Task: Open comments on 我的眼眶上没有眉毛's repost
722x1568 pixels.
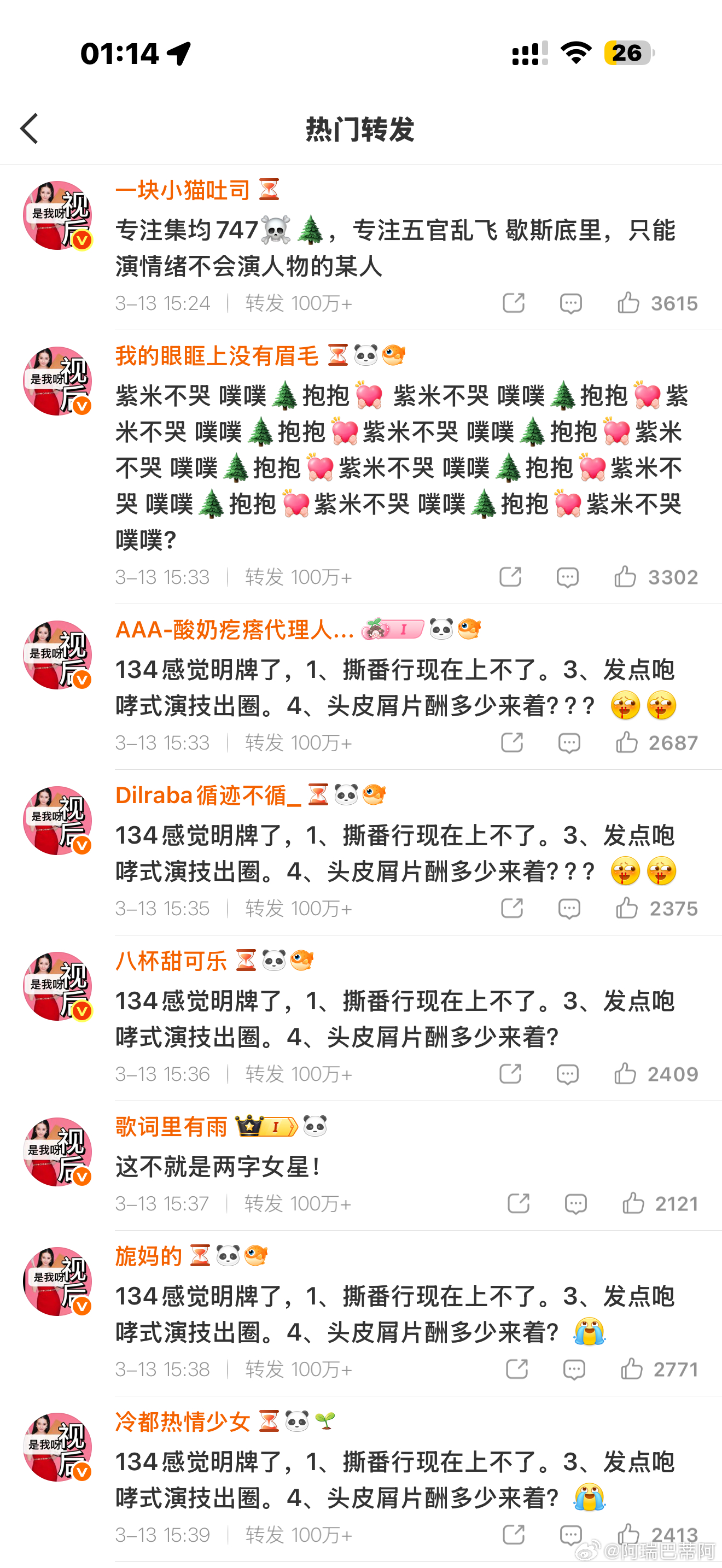Action: click(x=570, y=577)
